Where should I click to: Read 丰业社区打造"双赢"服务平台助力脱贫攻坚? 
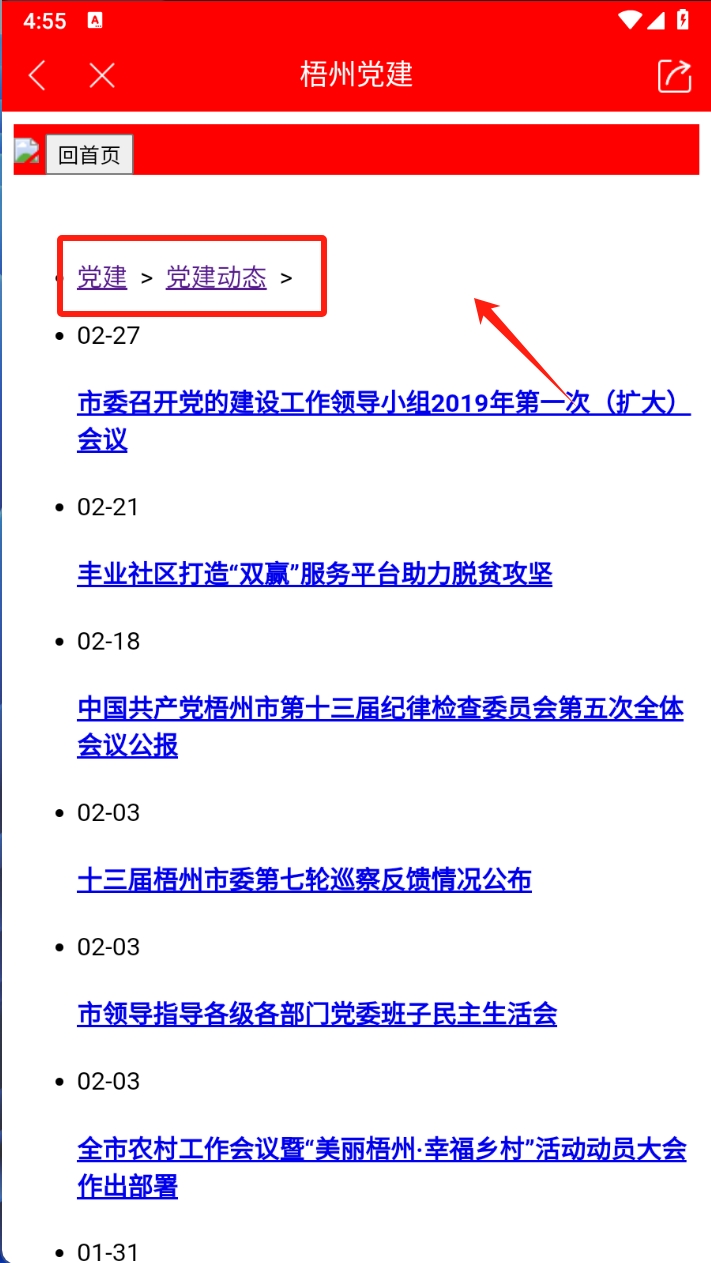(x=314, y=574)
